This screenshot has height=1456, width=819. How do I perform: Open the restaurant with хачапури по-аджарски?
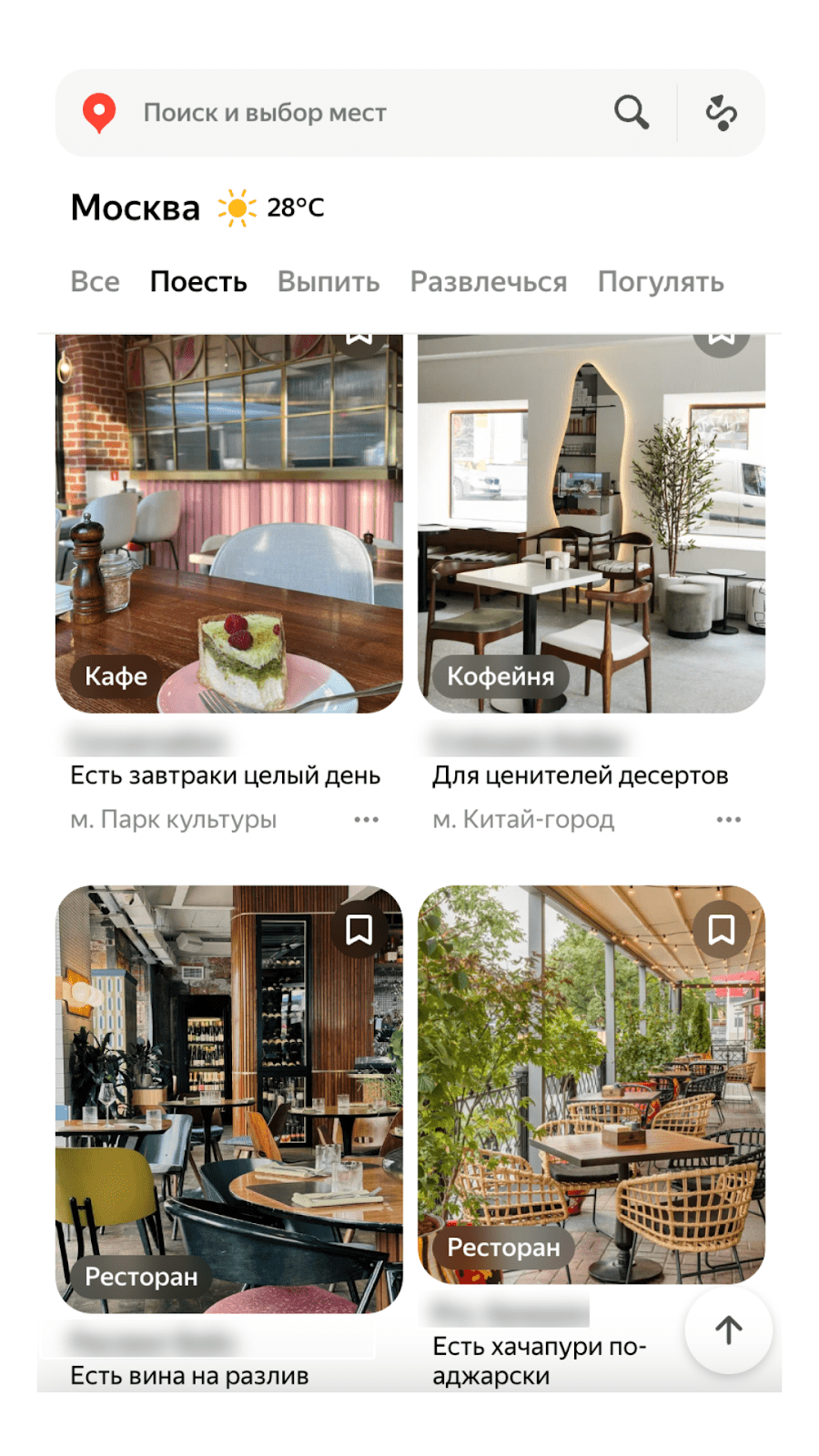(x=591, y=1083)
